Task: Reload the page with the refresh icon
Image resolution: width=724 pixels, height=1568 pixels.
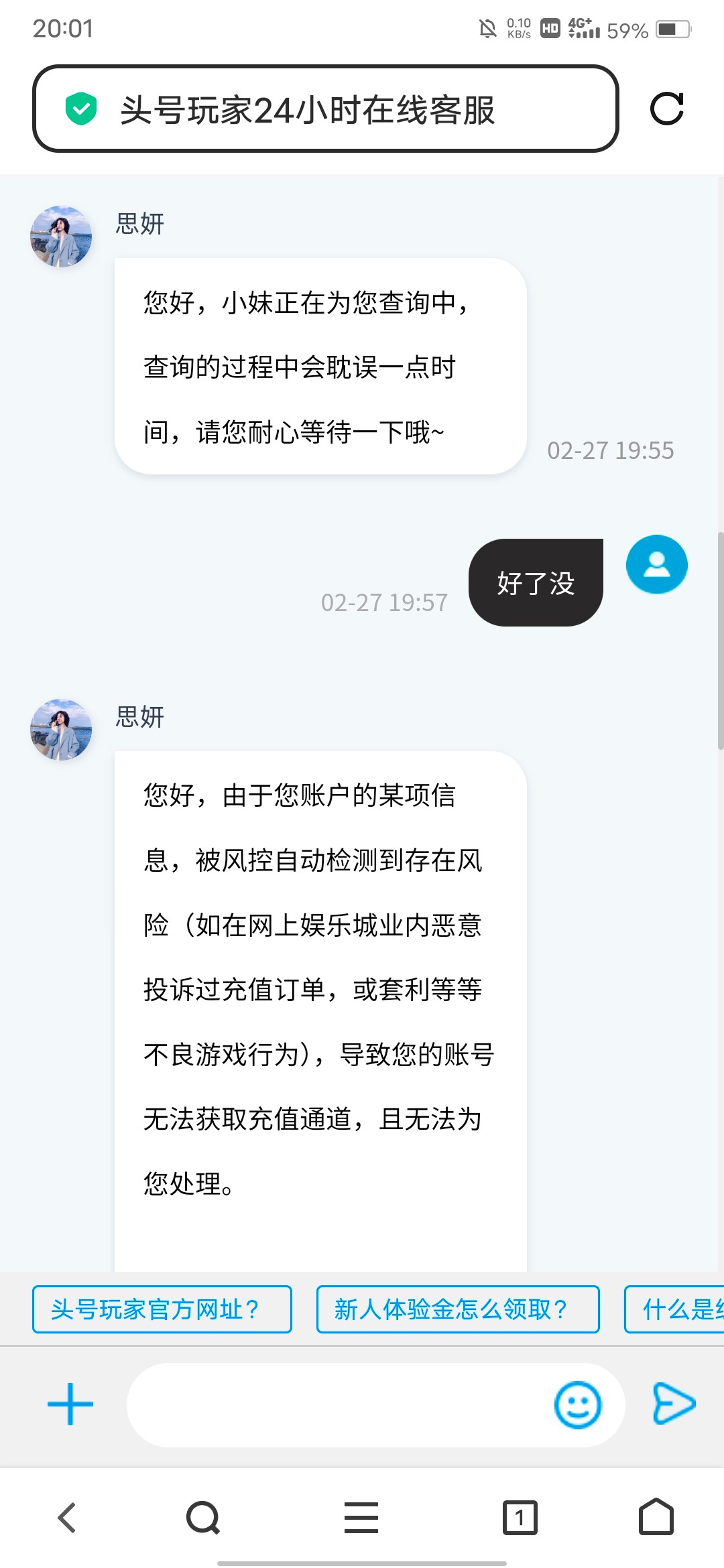Action: [666, 109]
